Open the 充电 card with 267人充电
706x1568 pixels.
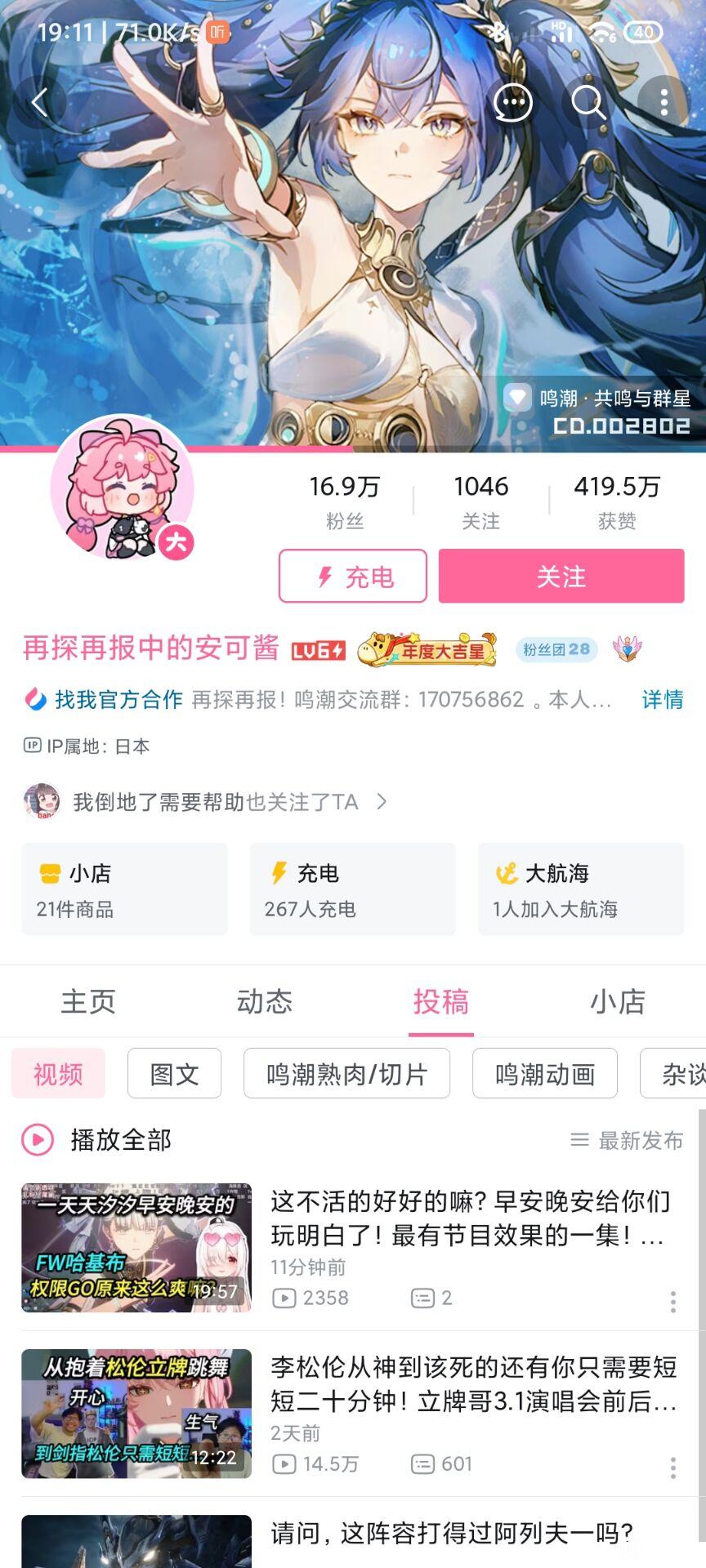(x=352, y=889)
